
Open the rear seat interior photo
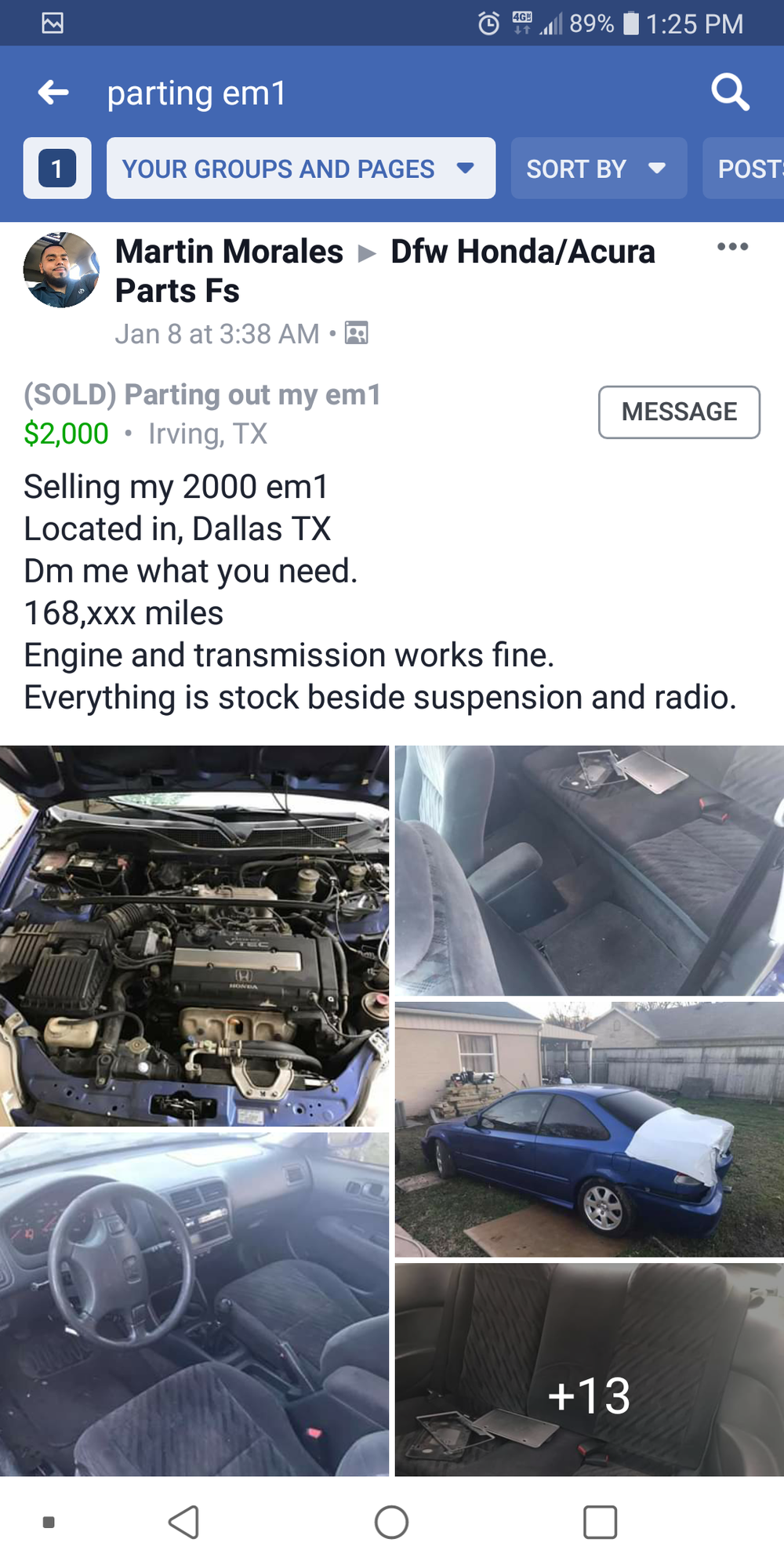tap(589, 870)
